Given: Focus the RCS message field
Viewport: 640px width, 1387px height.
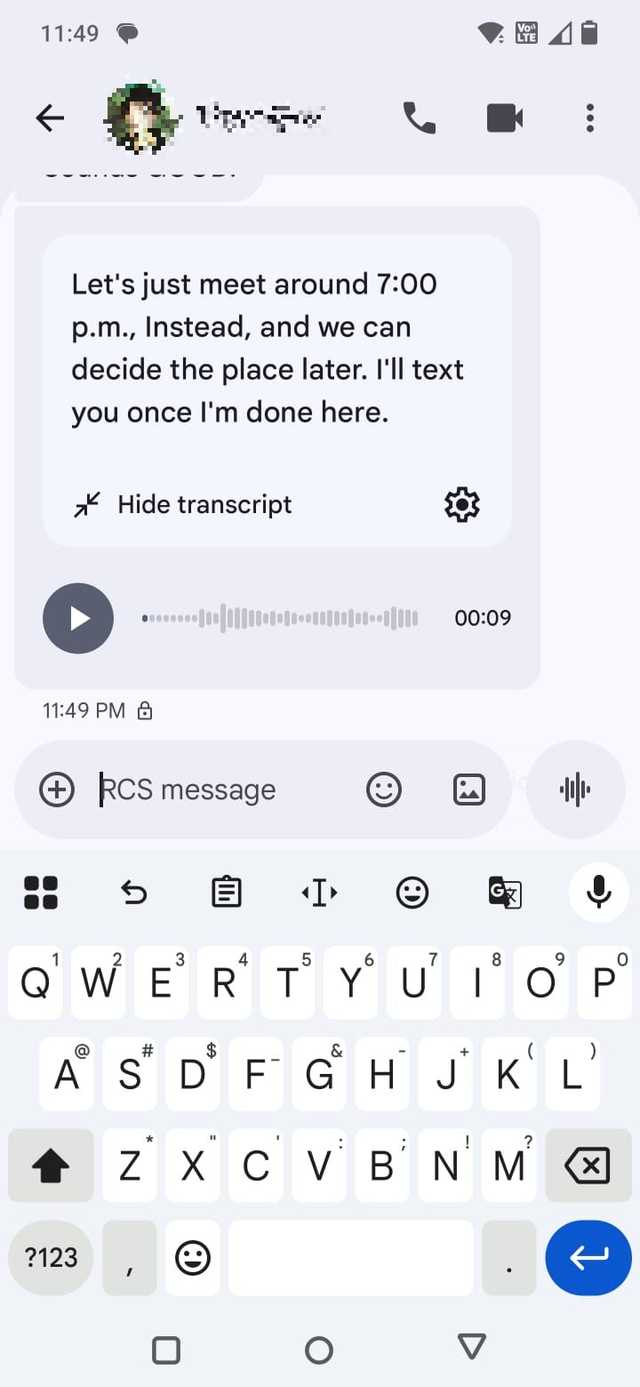Looking at the screenshot, I should 220,789.
